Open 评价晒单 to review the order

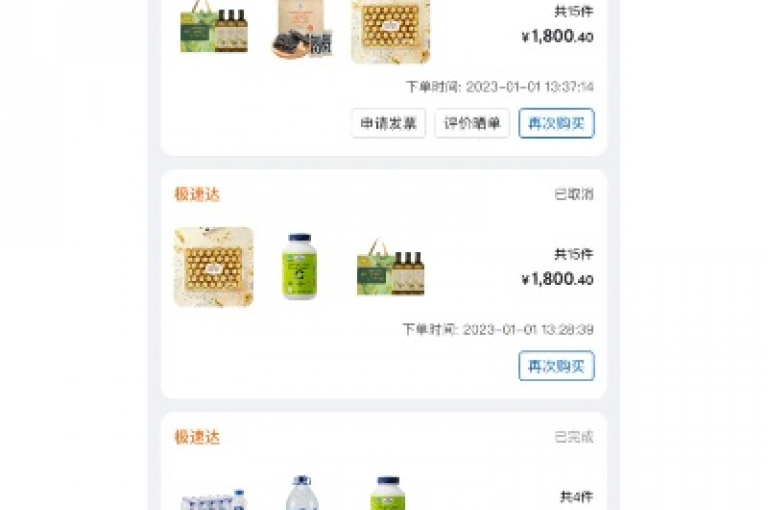472,124
